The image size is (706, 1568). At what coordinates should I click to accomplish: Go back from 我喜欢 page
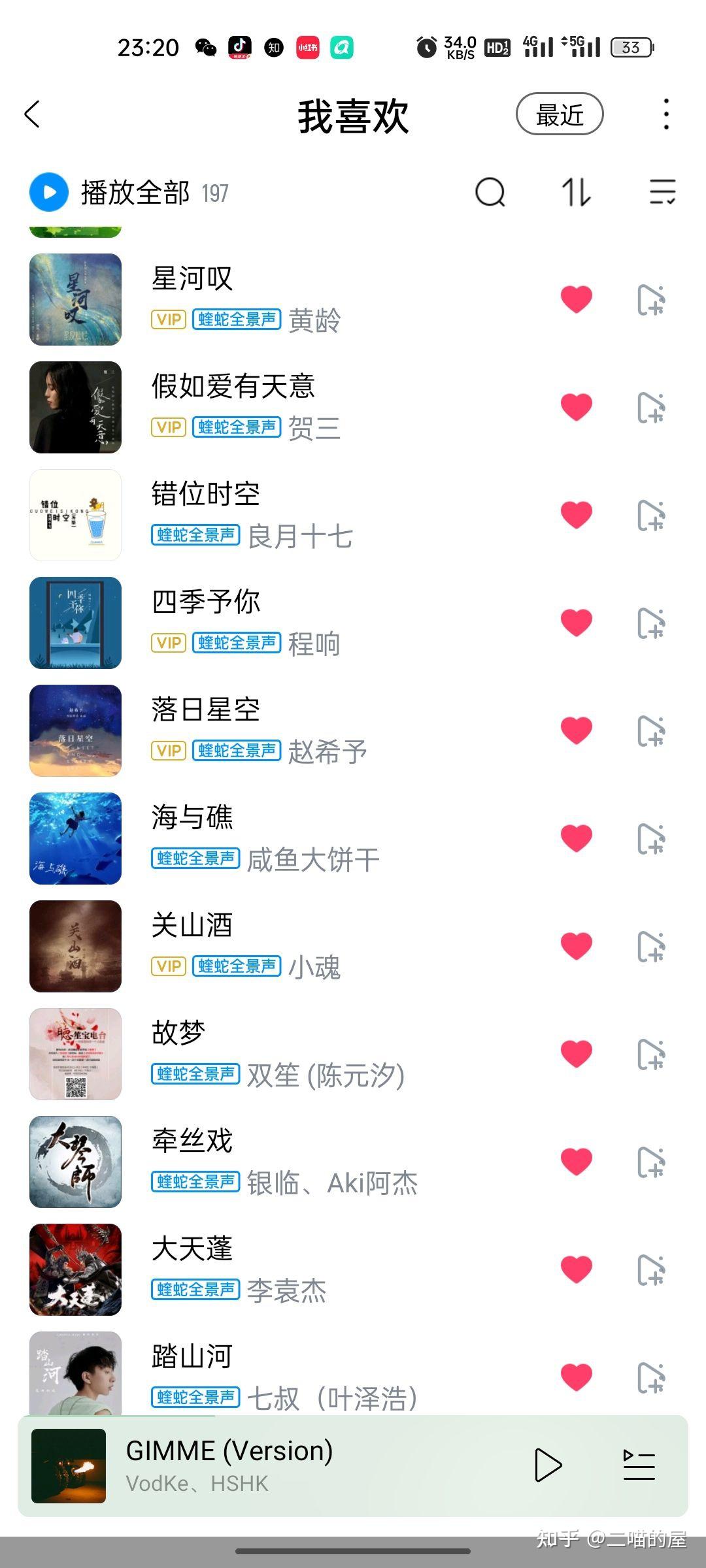[33, 114]
